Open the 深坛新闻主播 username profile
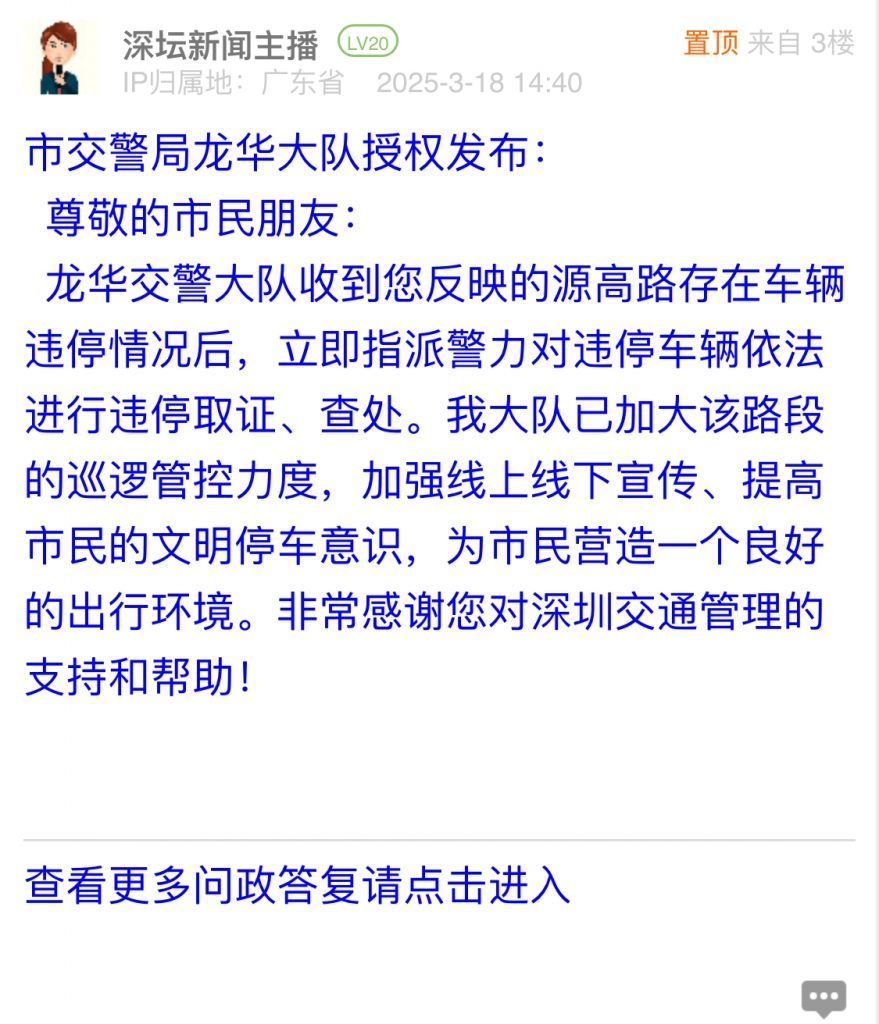Image resolution: width=879 pixels, height=1024 pixels. tap(220, 44)
